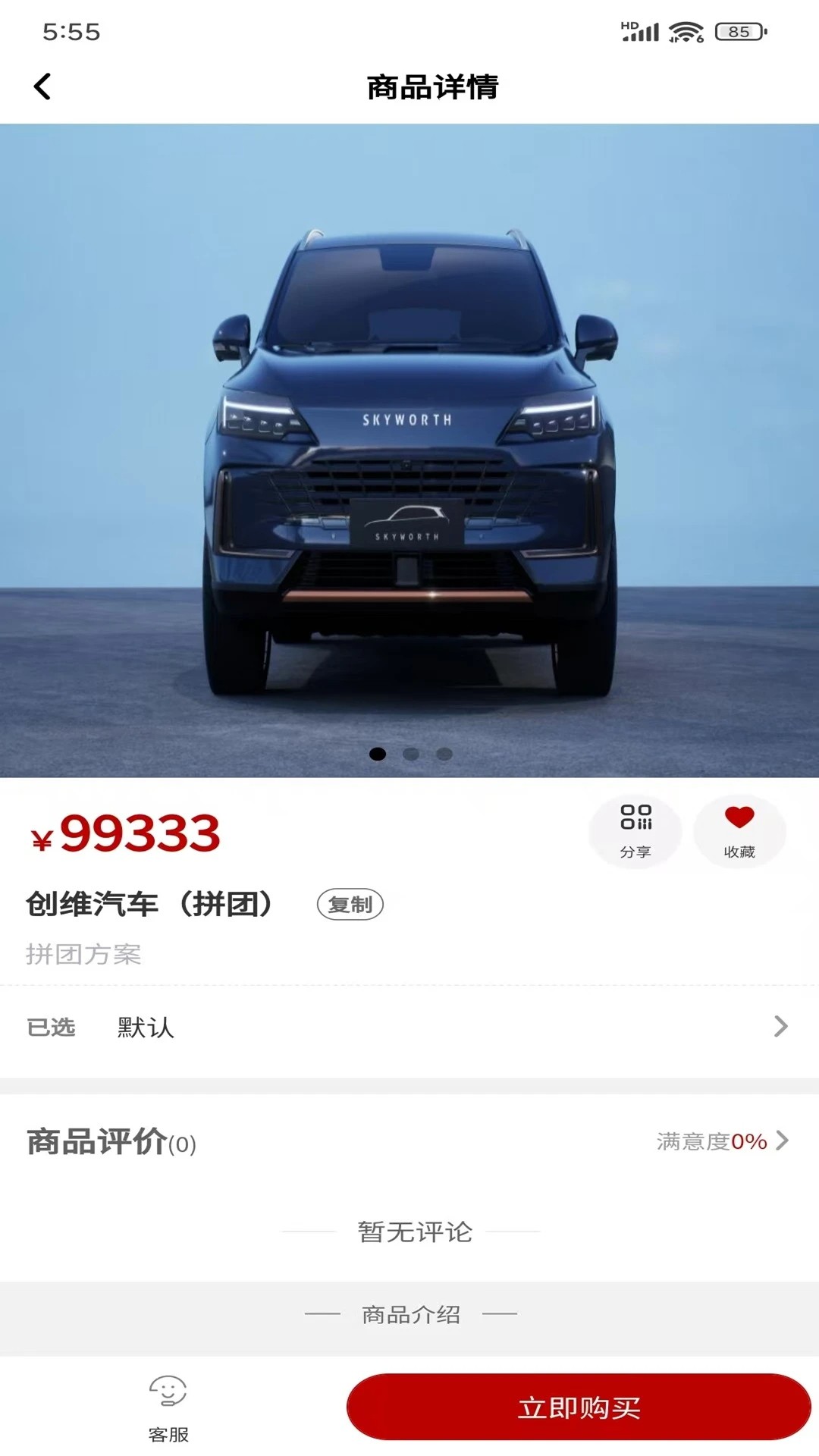Image resolution: width=819 pixels, height=1456 pixels.
Task: Select the second carousel page dot
Action: coord(412,753)
